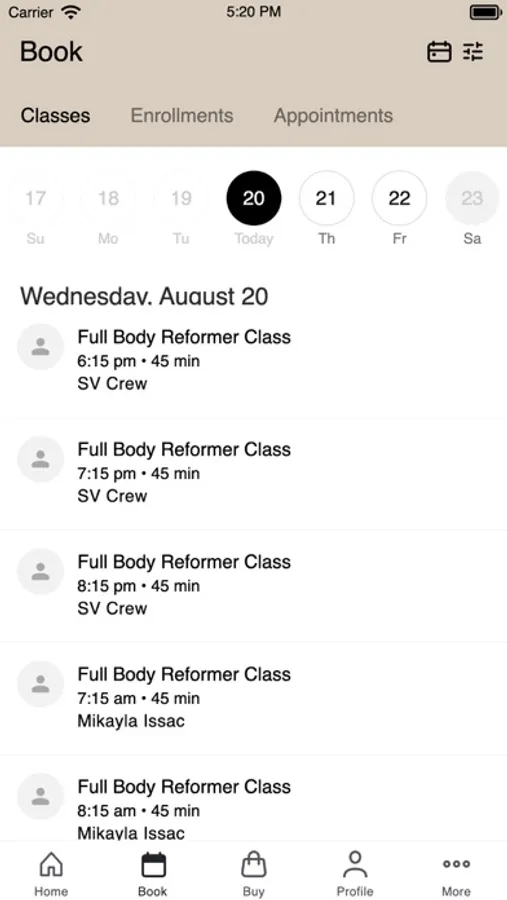Switch to the Appointments tab

(333, 115)
